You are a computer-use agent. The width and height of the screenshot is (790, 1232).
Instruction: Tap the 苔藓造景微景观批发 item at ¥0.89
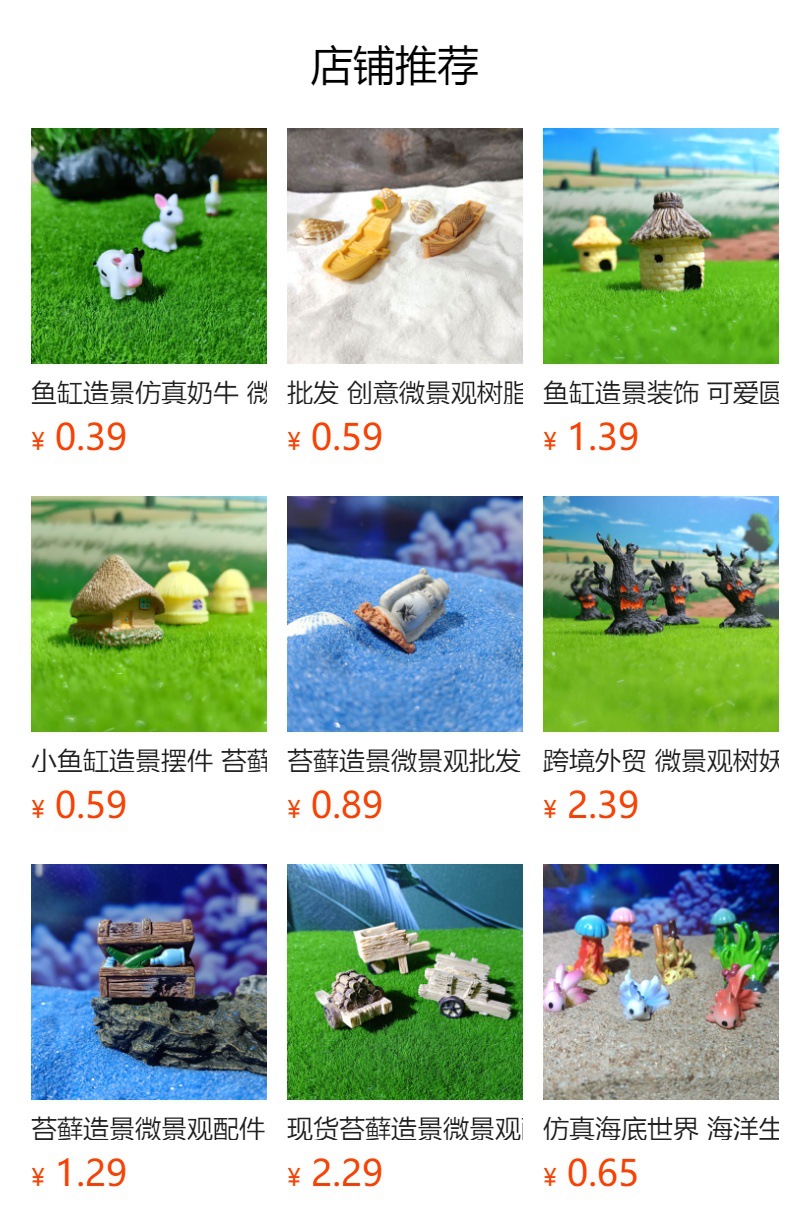tap(404, 614)
